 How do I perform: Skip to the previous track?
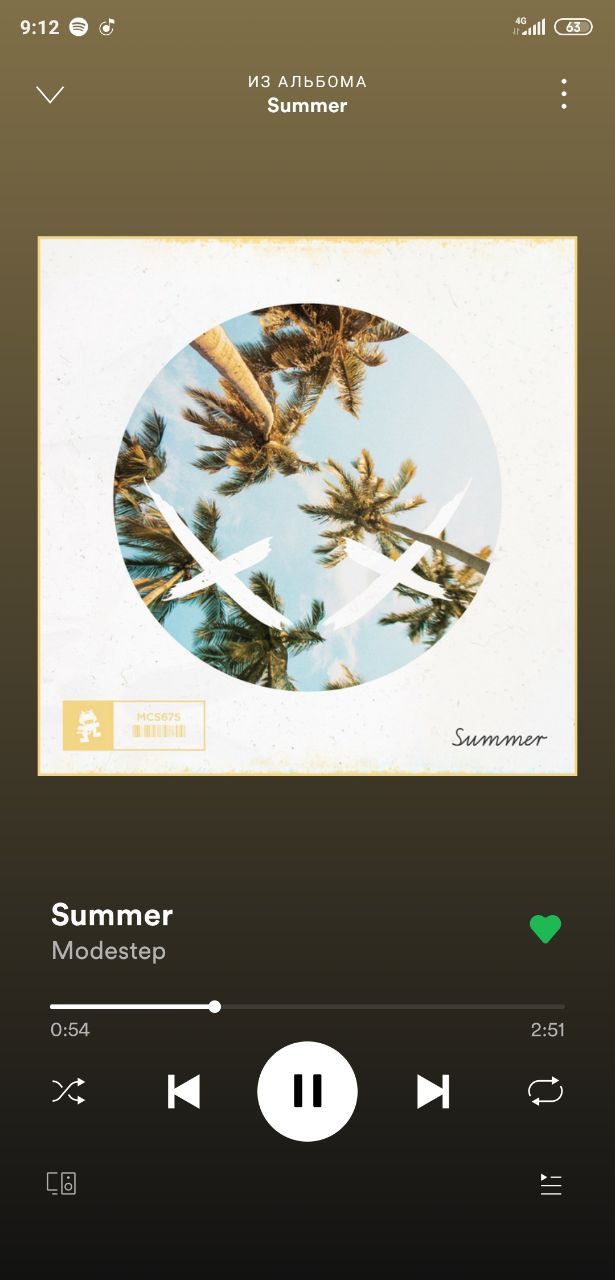183,1091
